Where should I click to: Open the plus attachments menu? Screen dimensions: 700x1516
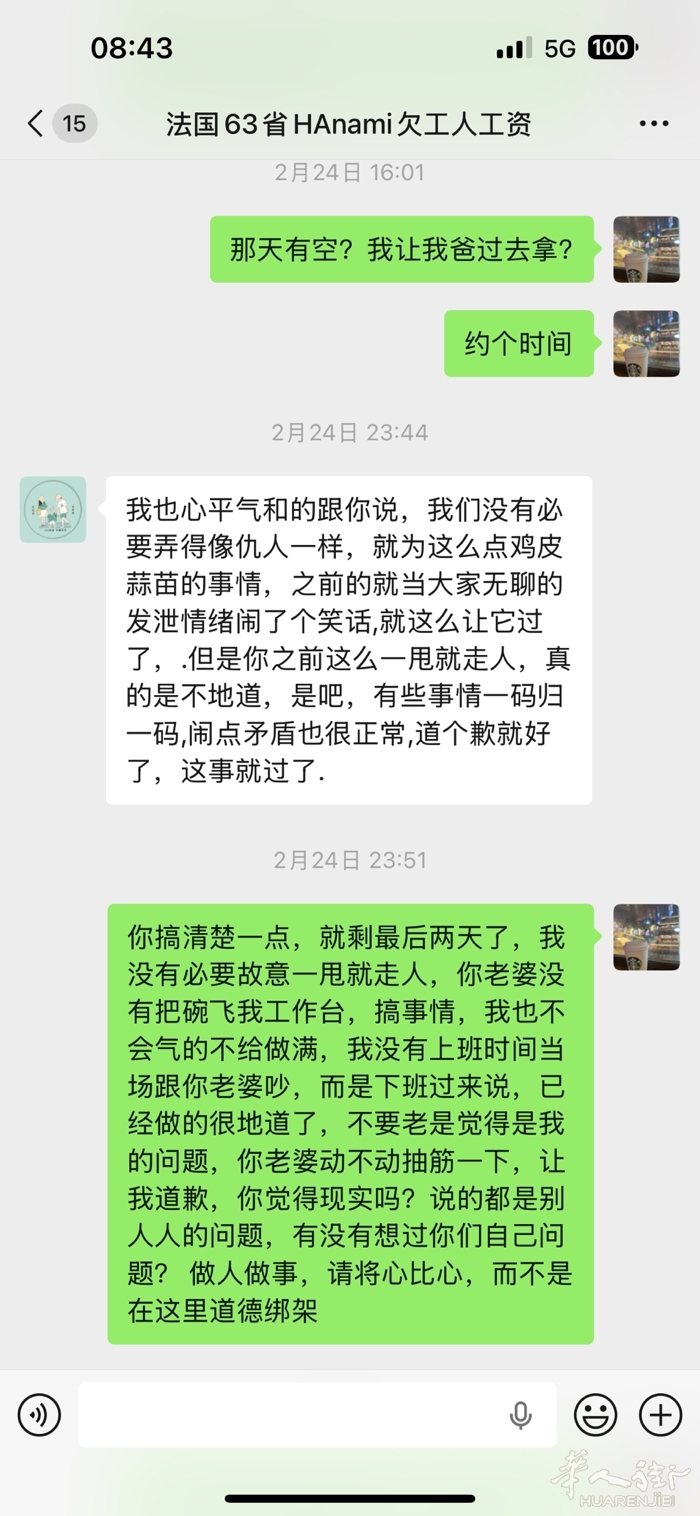point(660,1415)
